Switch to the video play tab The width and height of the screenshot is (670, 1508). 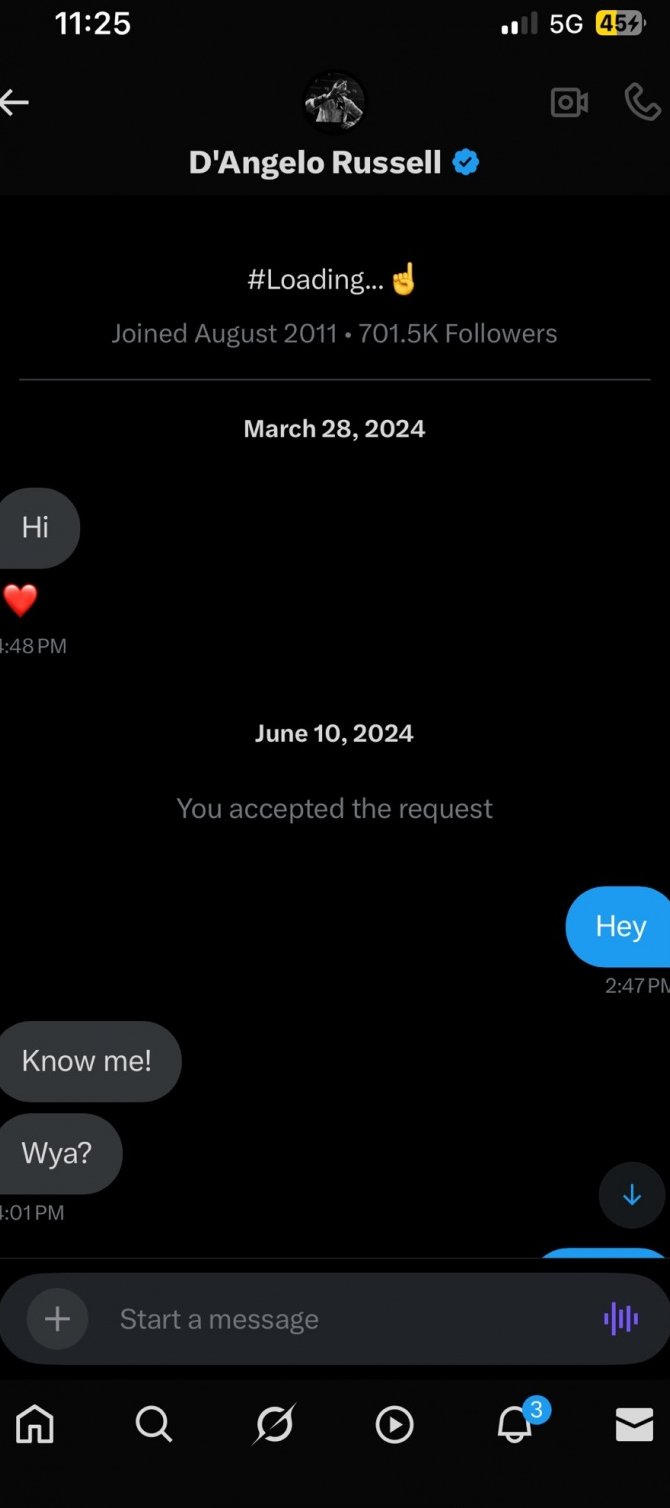(x=394, y=1425)
